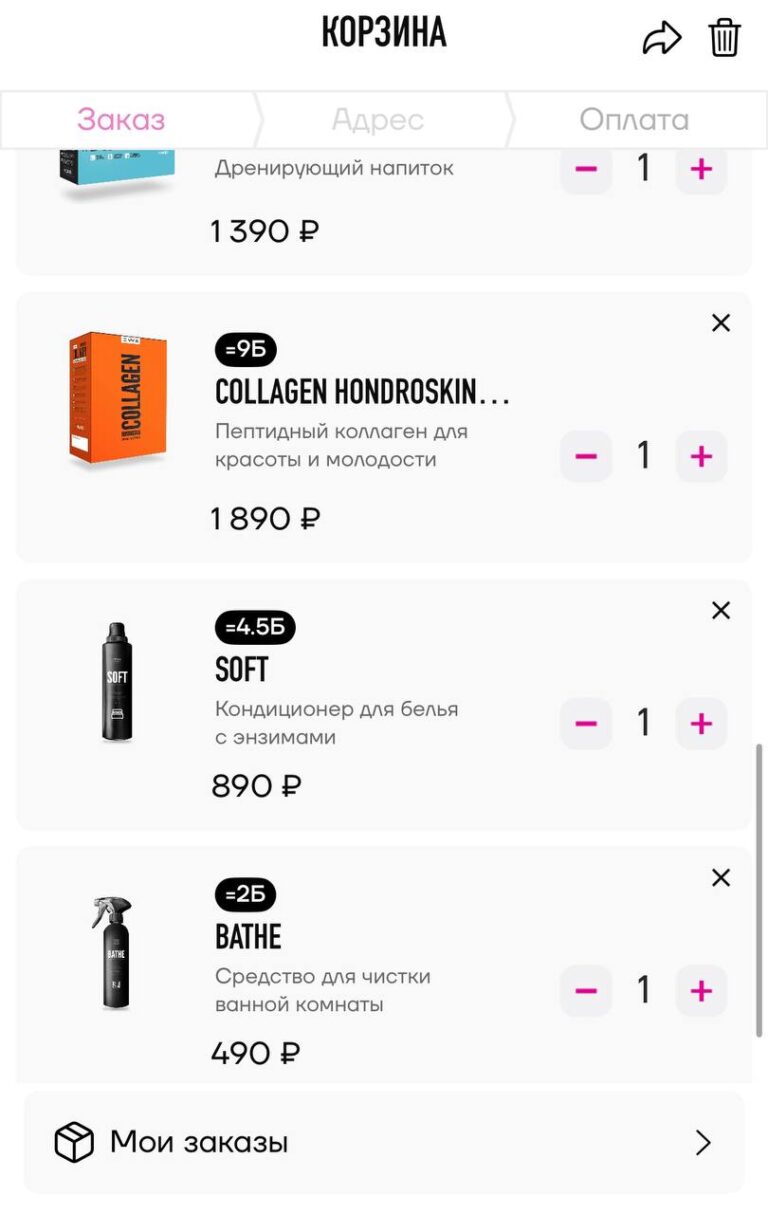Image resolution: width=768 pixels, height=1214 pixels.
Task: Increase BATHE quantity by one
Action: 701,991
